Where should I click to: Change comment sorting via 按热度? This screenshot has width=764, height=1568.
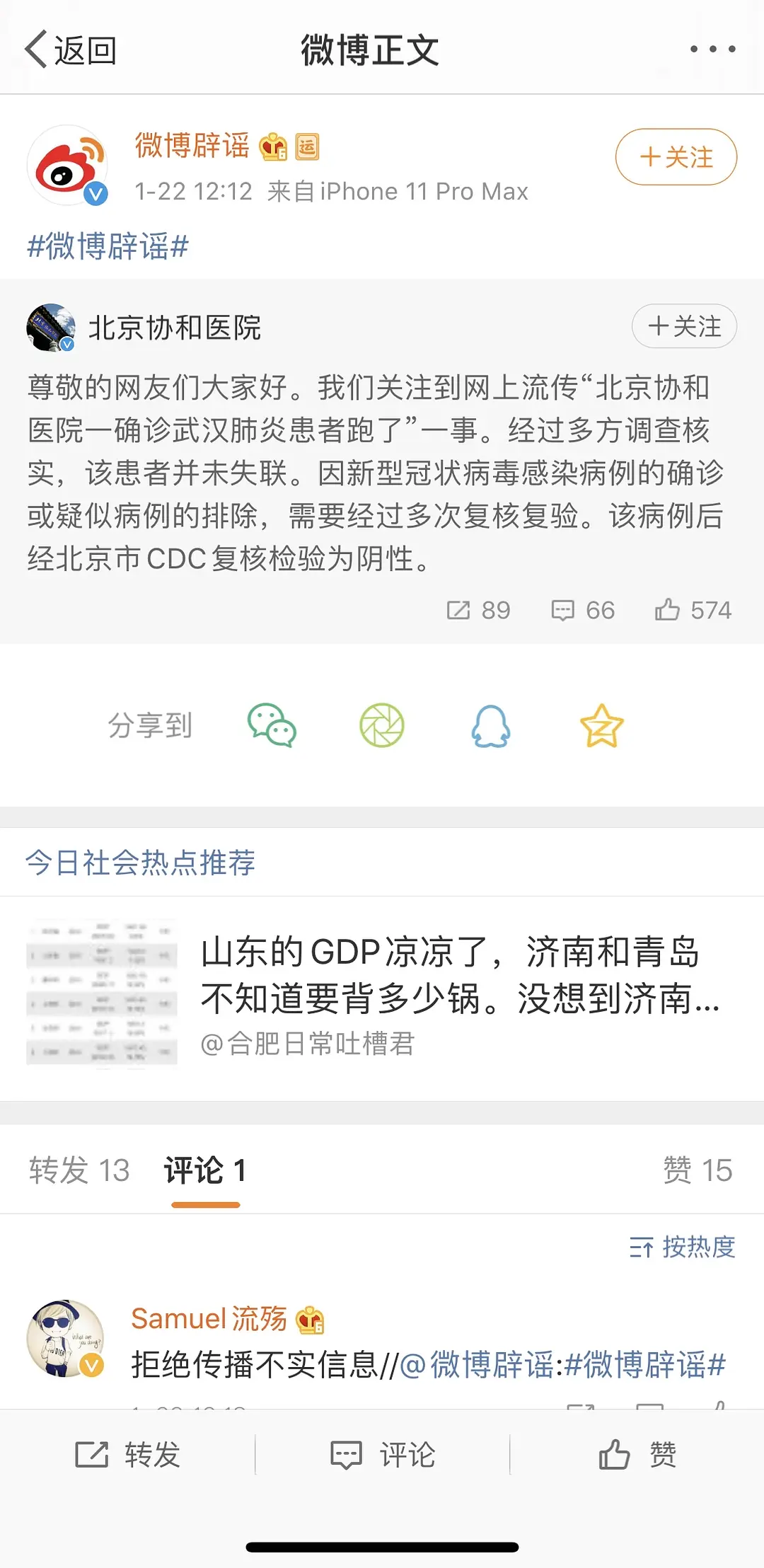tap(682, 1247)
